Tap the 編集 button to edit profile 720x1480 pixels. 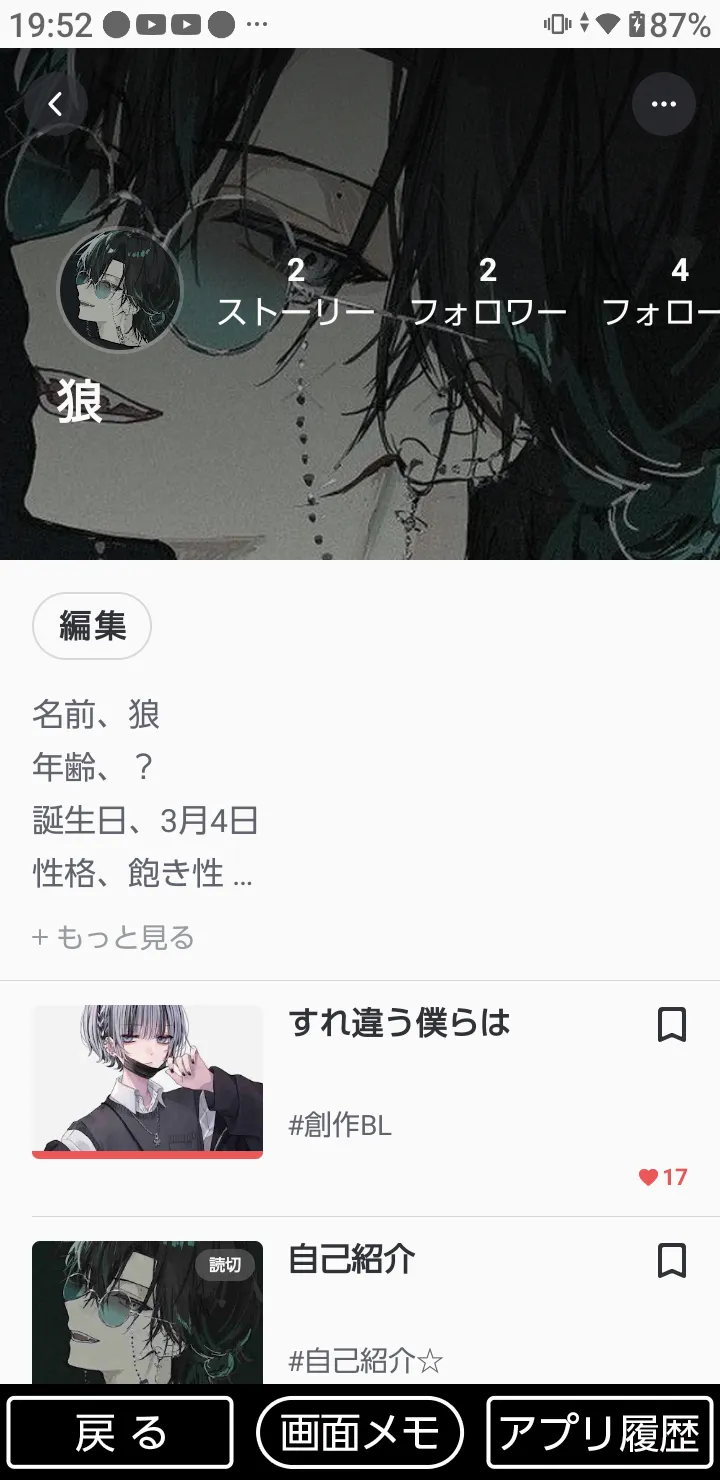[x=92, y=626]
